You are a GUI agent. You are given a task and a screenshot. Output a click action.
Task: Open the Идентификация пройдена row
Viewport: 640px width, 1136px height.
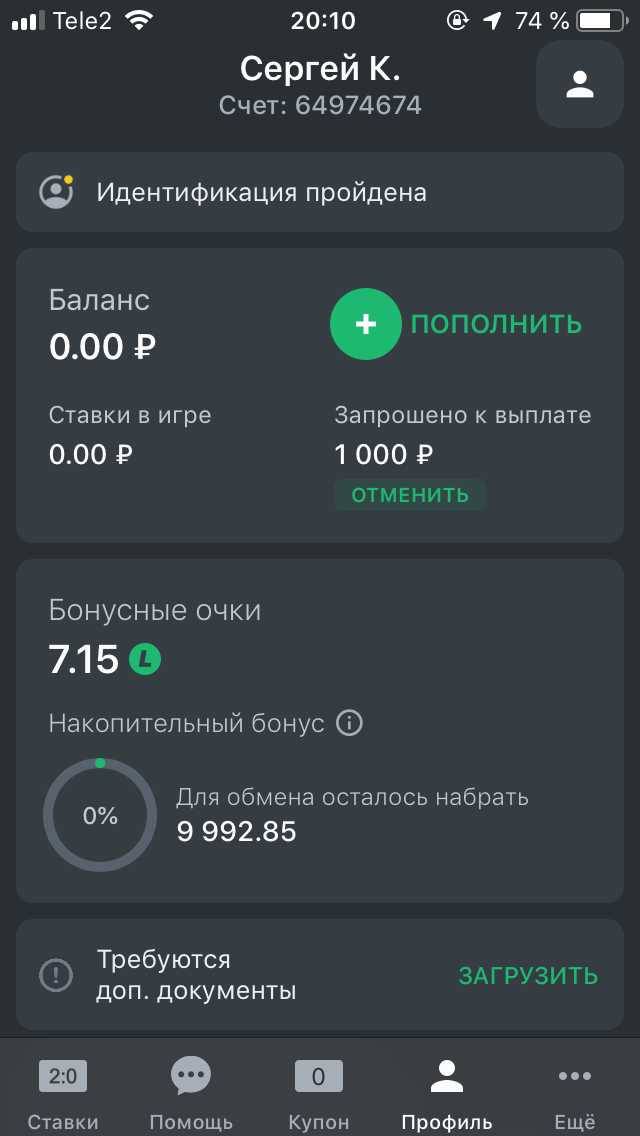click(x=320, y=192)
